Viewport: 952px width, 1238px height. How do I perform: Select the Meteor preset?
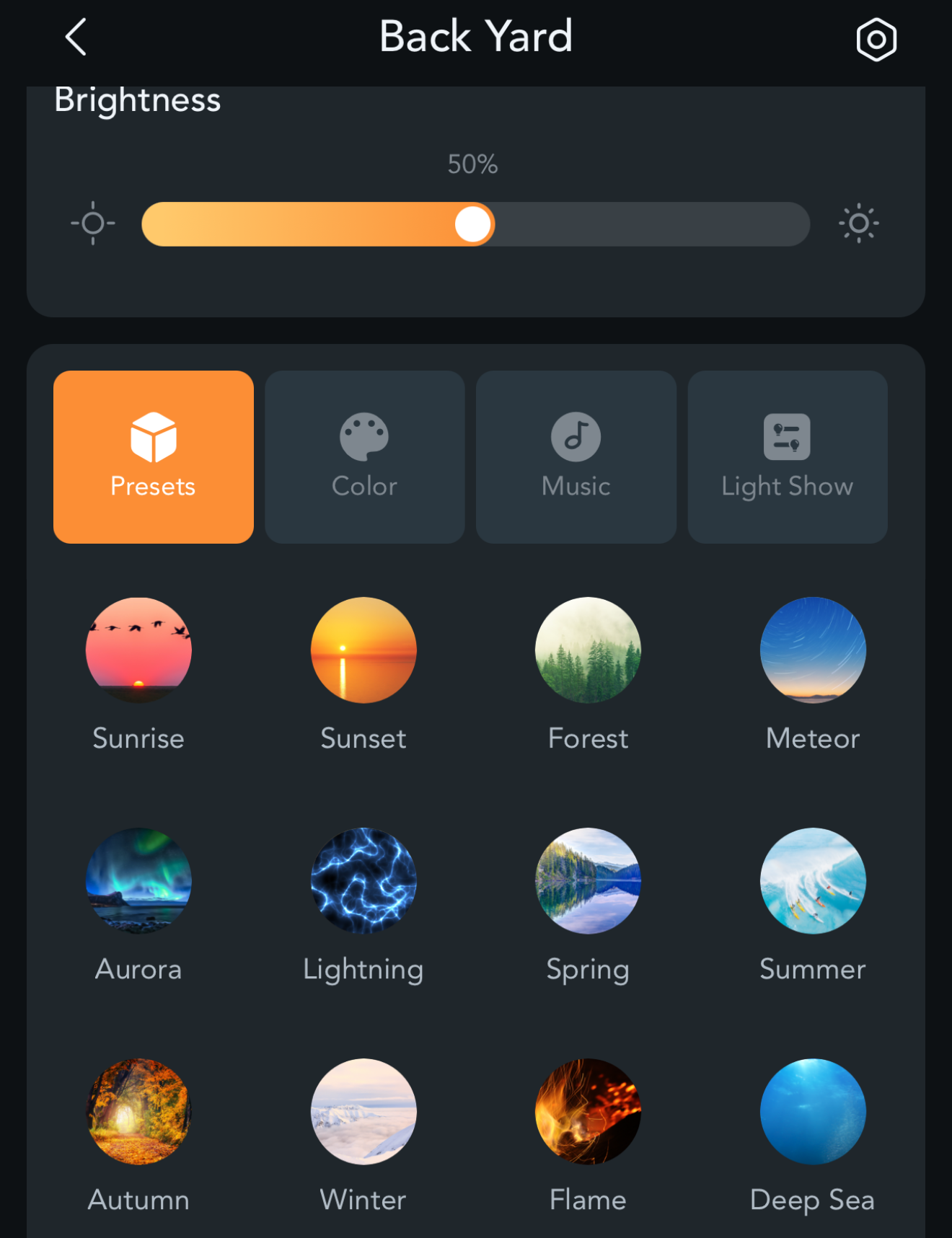point(813,650)
